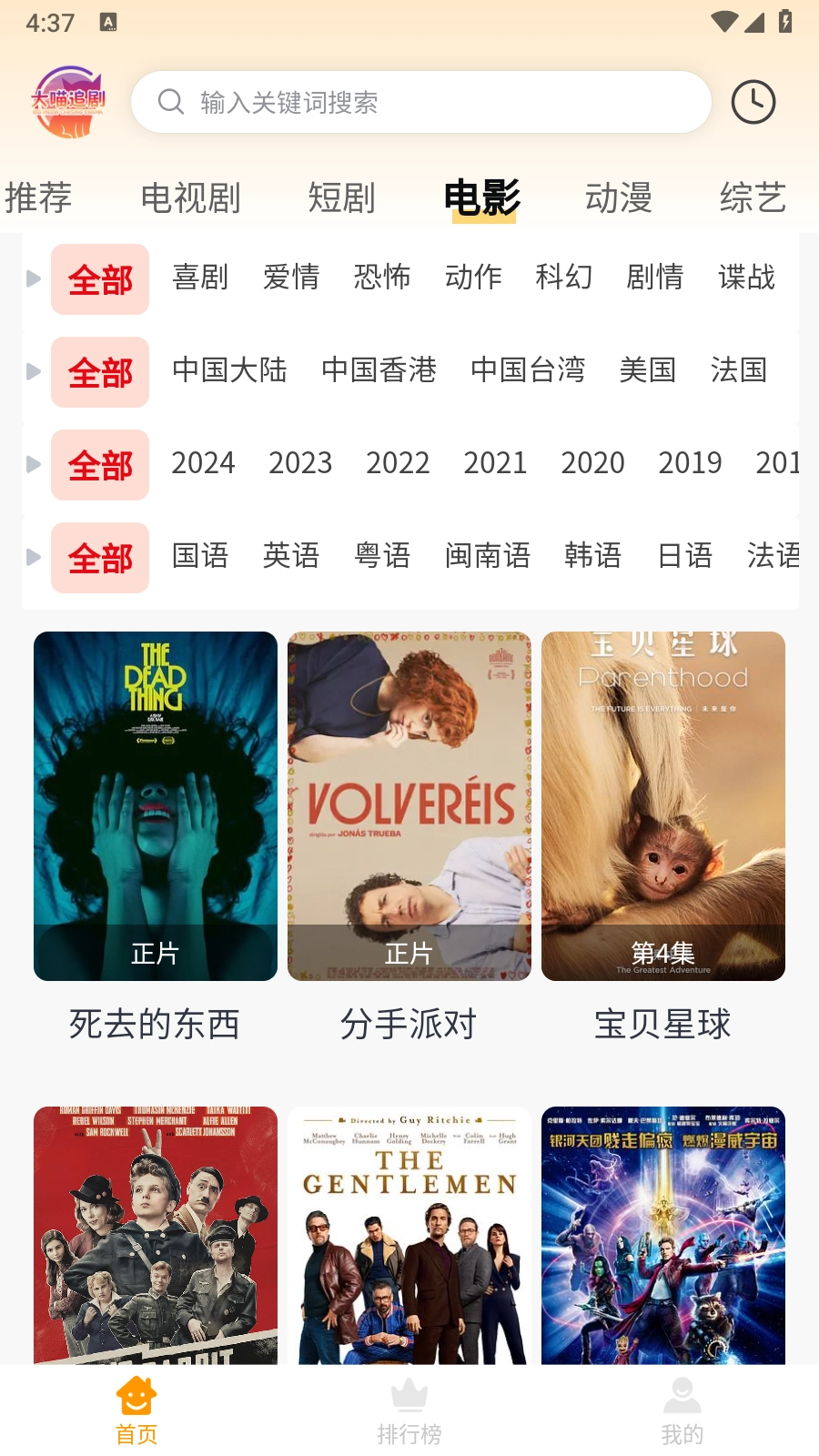Select the 全部 button for regions
The width and height of the screenshot is (819, 1456).
click(x=99, y=371)
